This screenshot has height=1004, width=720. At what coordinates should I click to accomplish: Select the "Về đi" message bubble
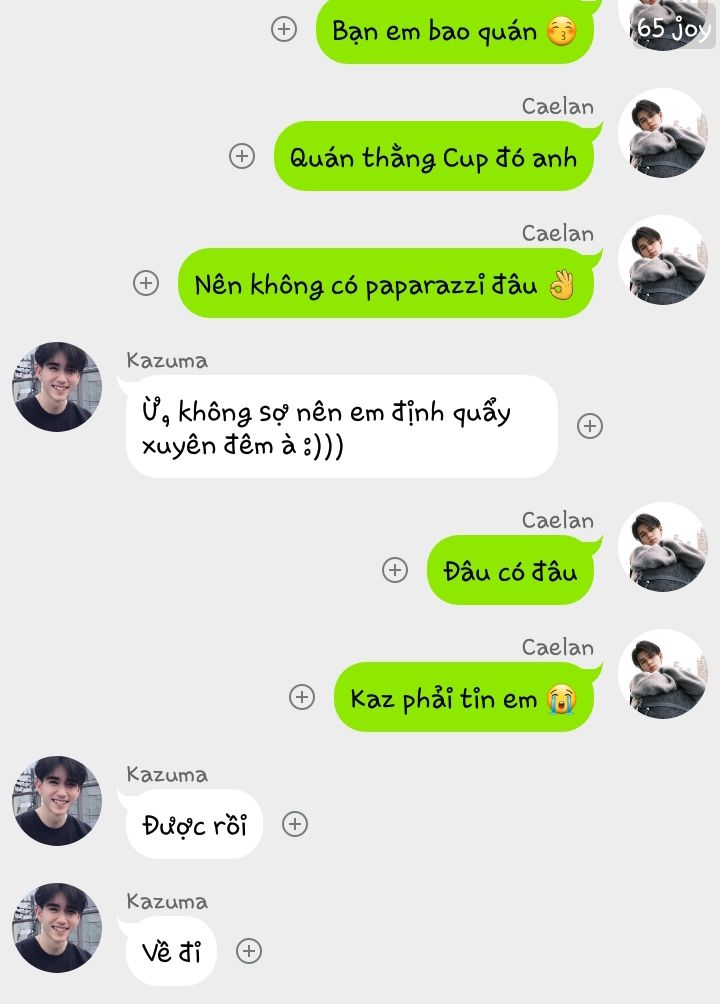(x=172, y=952)
